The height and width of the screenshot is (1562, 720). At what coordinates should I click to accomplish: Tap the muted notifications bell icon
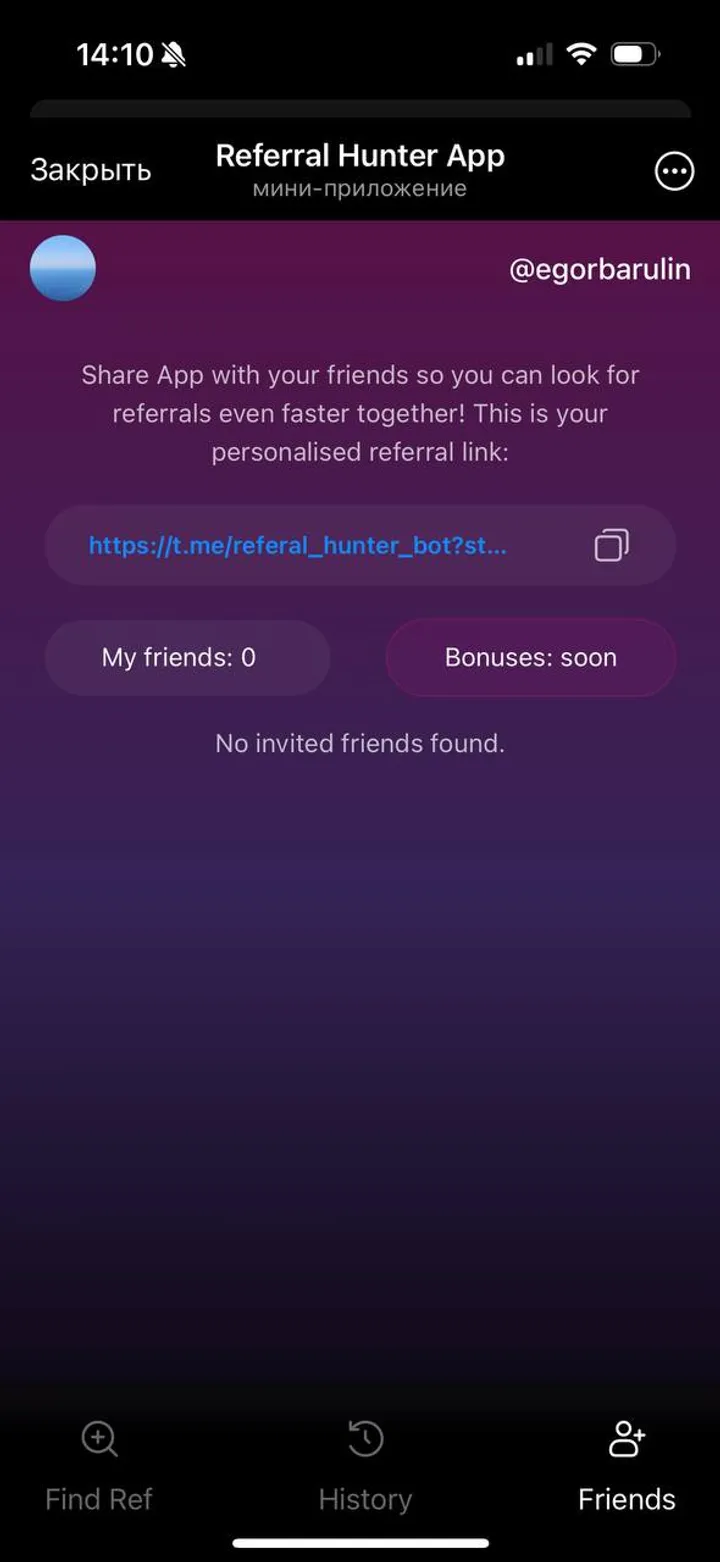(172, 54)
